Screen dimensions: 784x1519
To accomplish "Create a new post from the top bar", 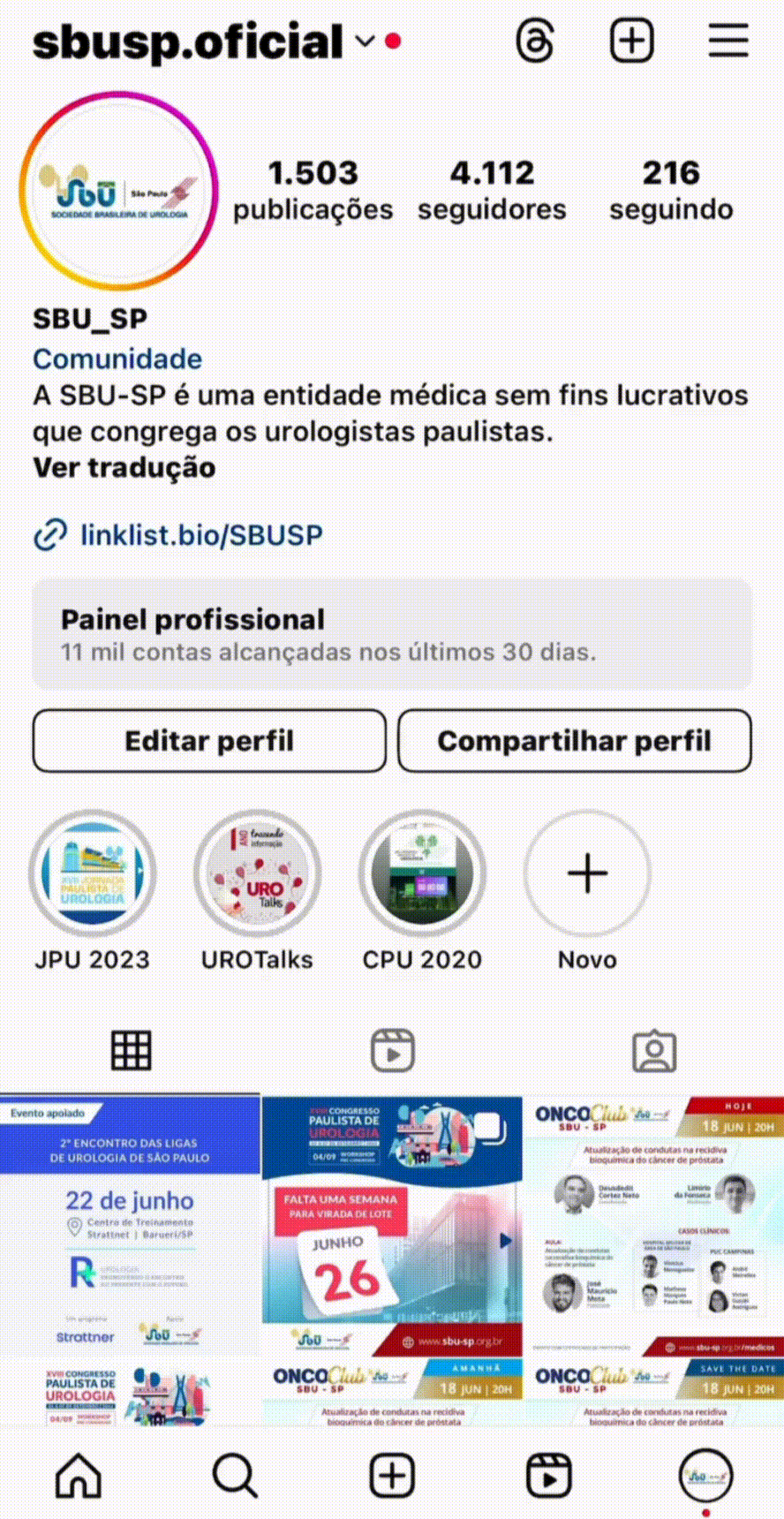I will point(632,42).
